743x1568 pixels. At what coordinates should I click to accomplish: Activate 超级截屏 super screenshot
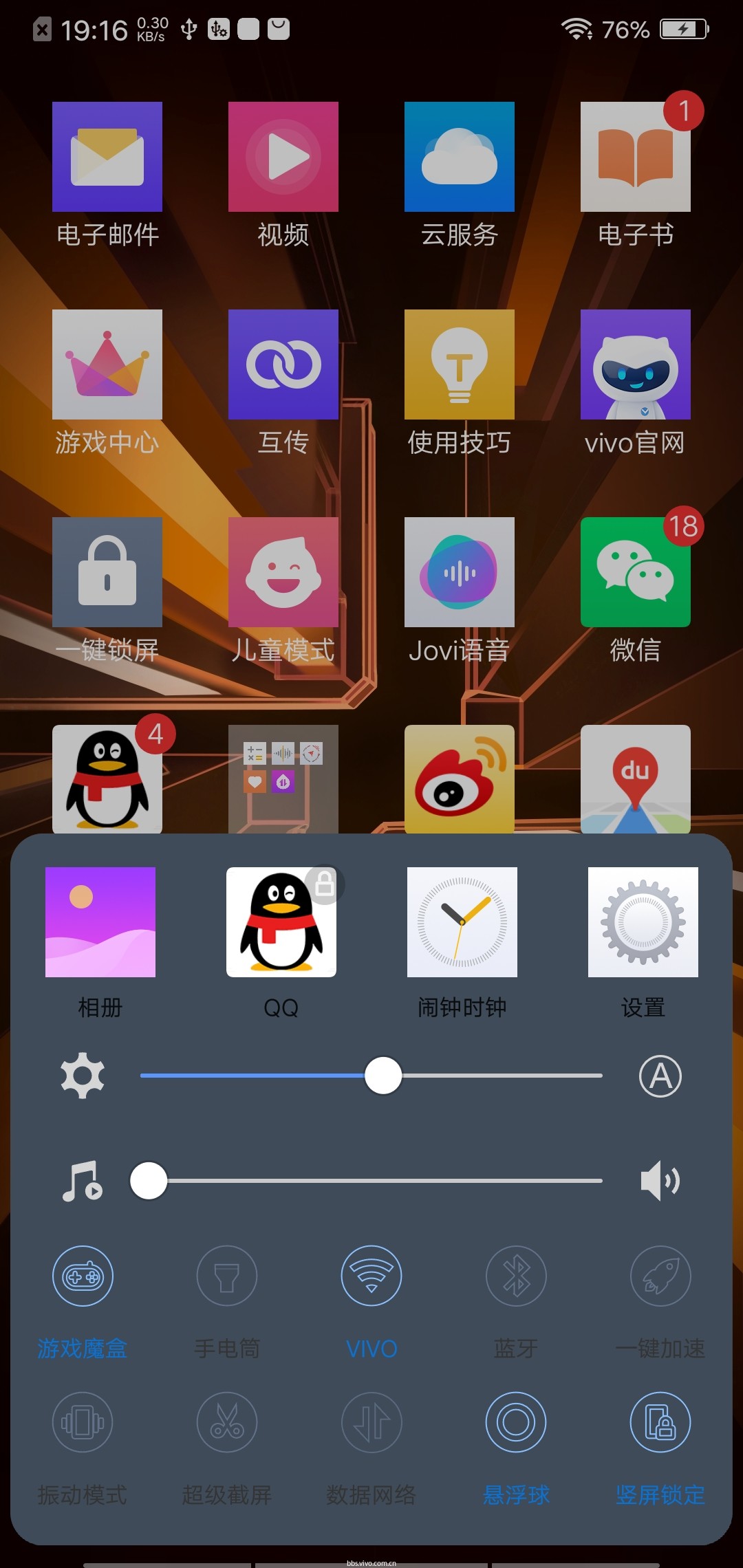pos(227,1424)
